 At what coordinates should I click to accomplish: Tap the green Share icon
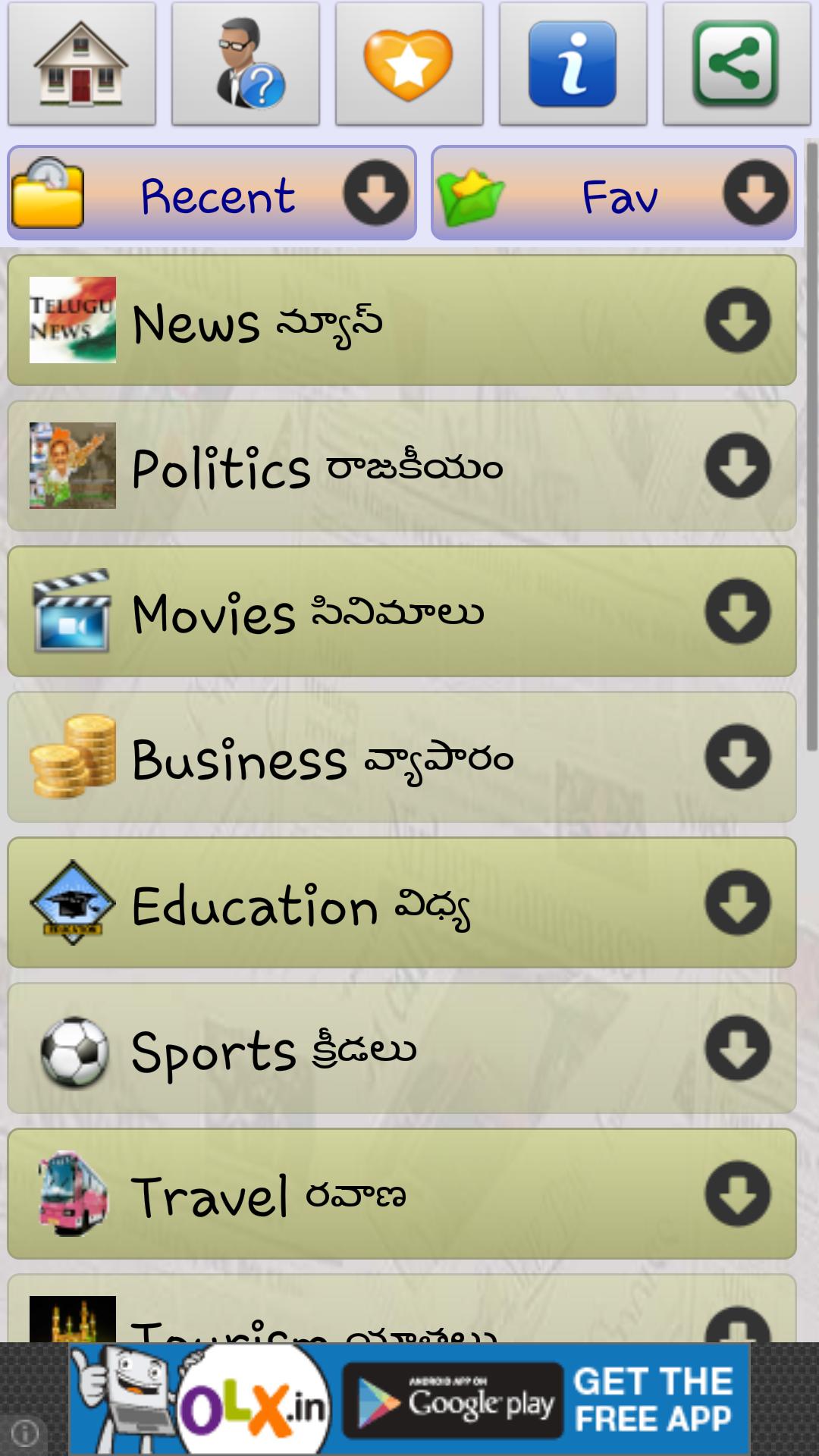[735, 64]
